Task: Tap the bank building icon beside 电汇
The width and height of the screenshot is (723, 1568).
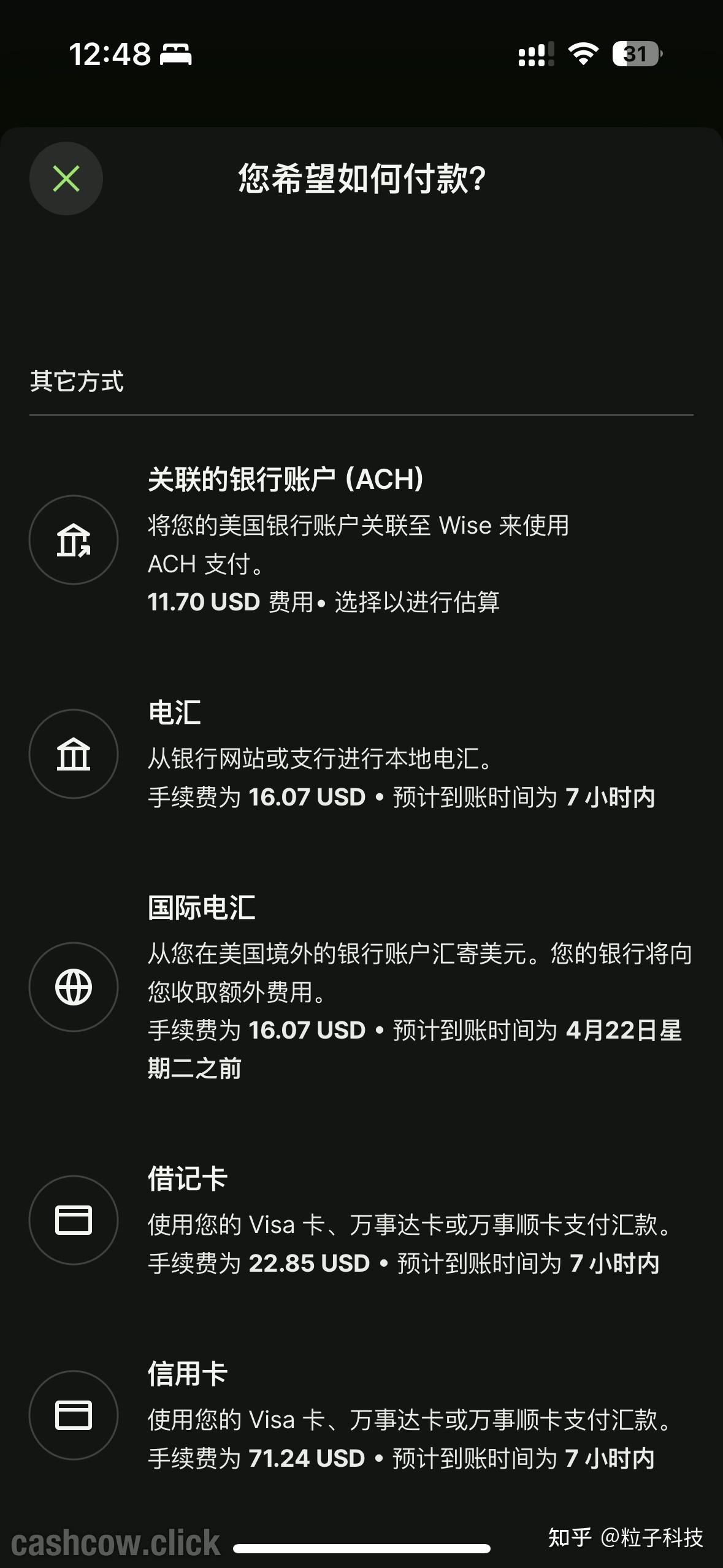Action: click(x=73, y=753)
